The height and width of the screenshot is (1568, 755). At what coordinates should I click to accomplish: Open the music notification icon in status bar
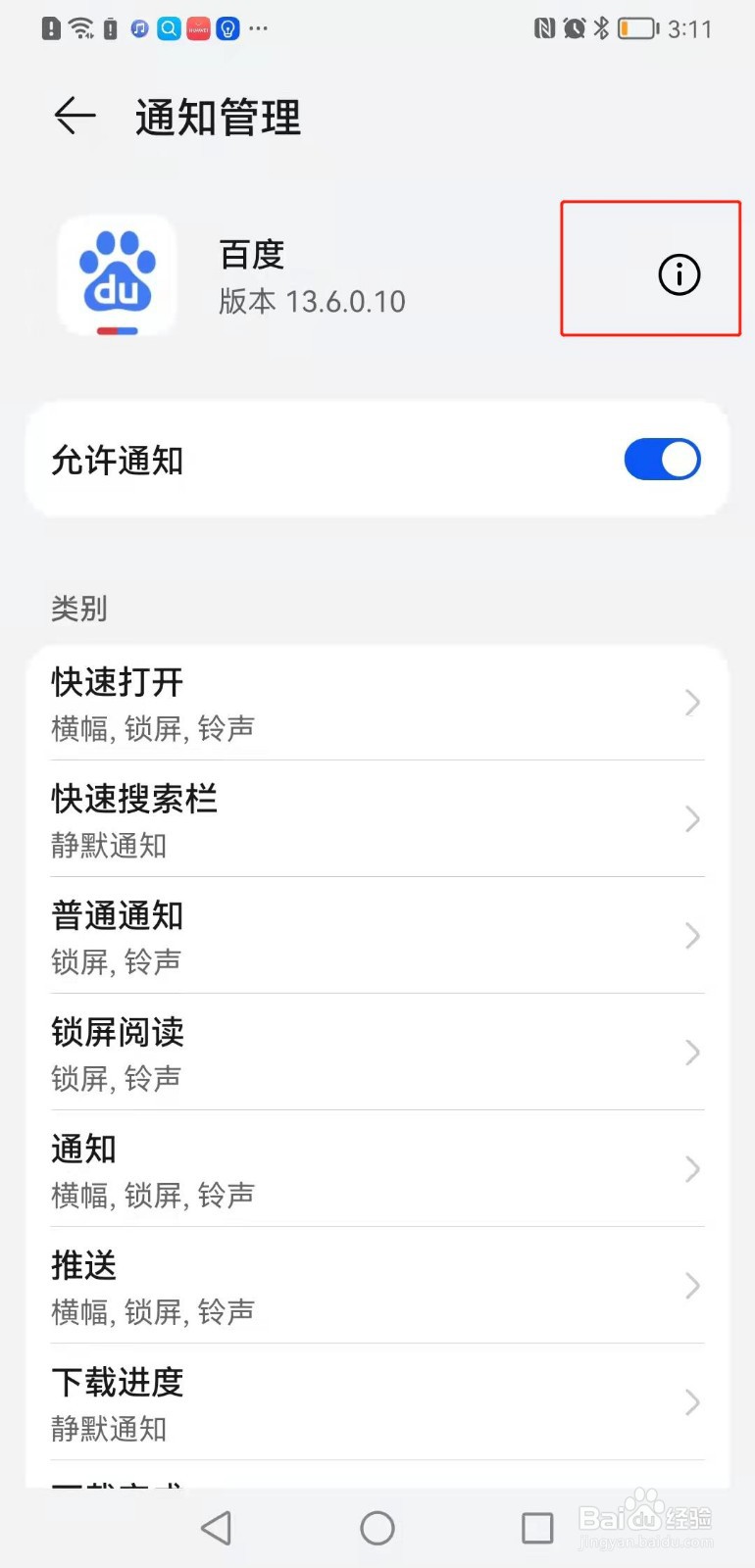coord(138,28)
